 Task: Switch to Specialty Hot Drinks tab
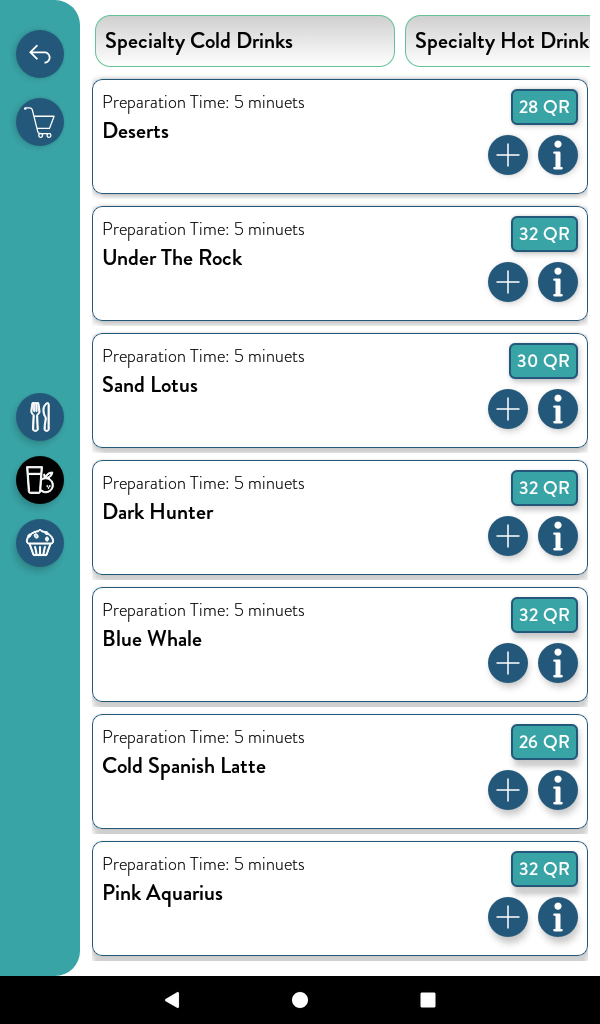pyautogui.click(x=497, y=41)
